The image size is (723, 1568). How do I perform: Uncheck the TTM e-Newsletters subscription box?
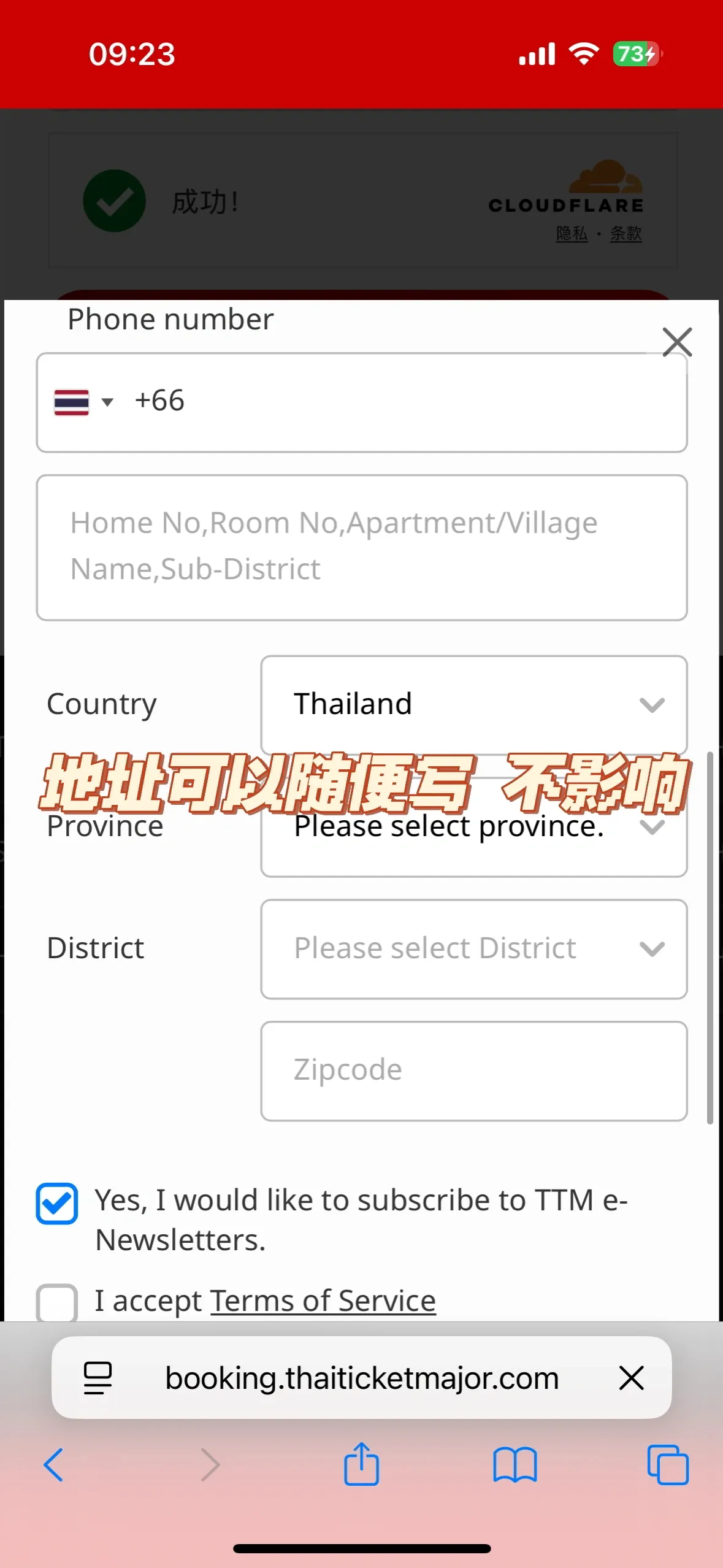click(x=57, y=1204)
